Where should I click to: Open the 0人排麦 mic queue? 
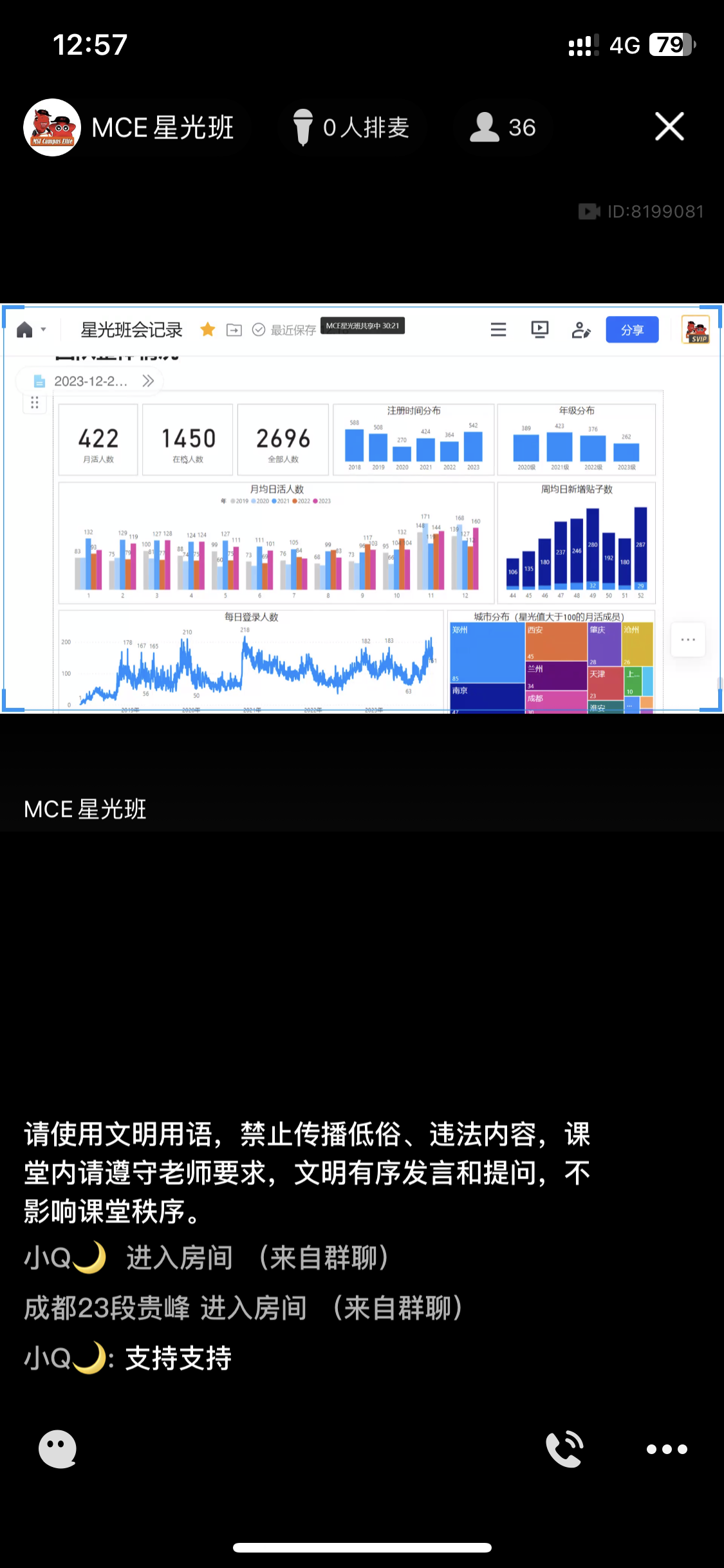(351, 127)
